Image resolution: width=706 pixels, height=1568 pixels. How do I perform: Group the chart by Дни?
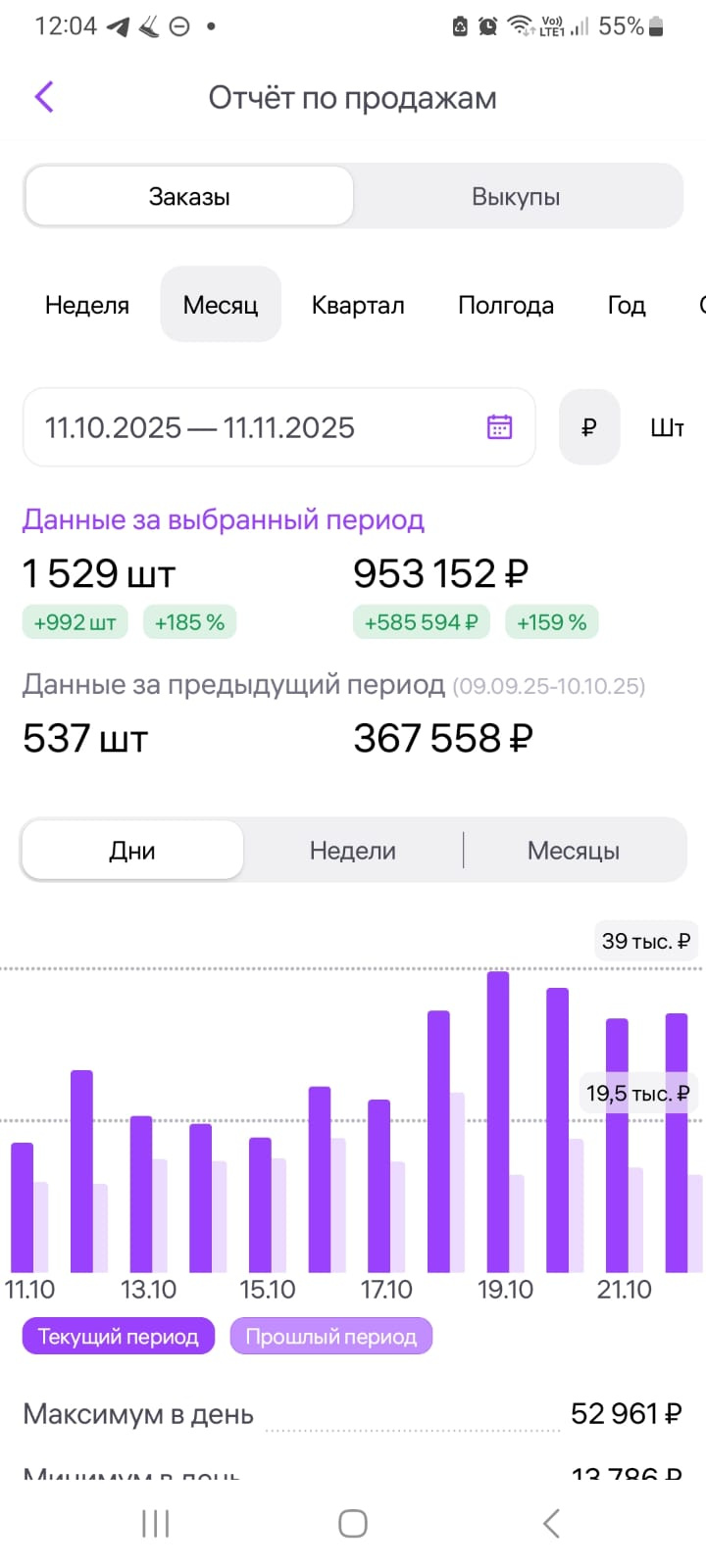tap(132, 851)
